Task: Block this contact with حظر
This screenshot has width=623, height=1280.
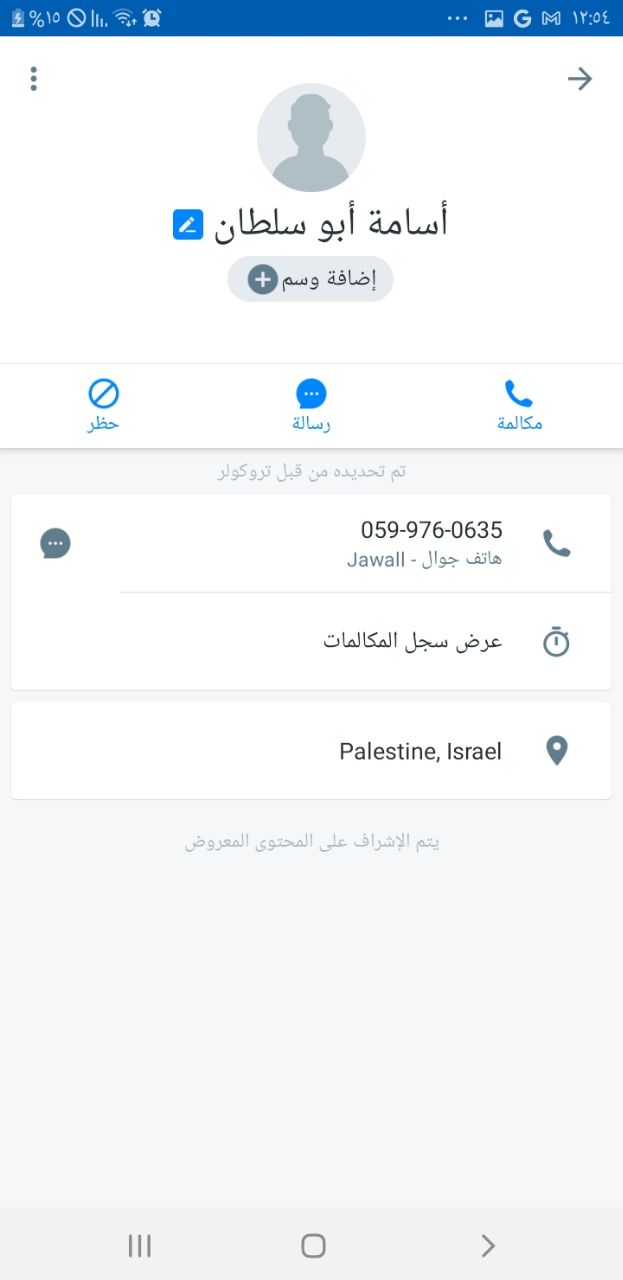Action: pyautogui.click(x=103, y=405)
